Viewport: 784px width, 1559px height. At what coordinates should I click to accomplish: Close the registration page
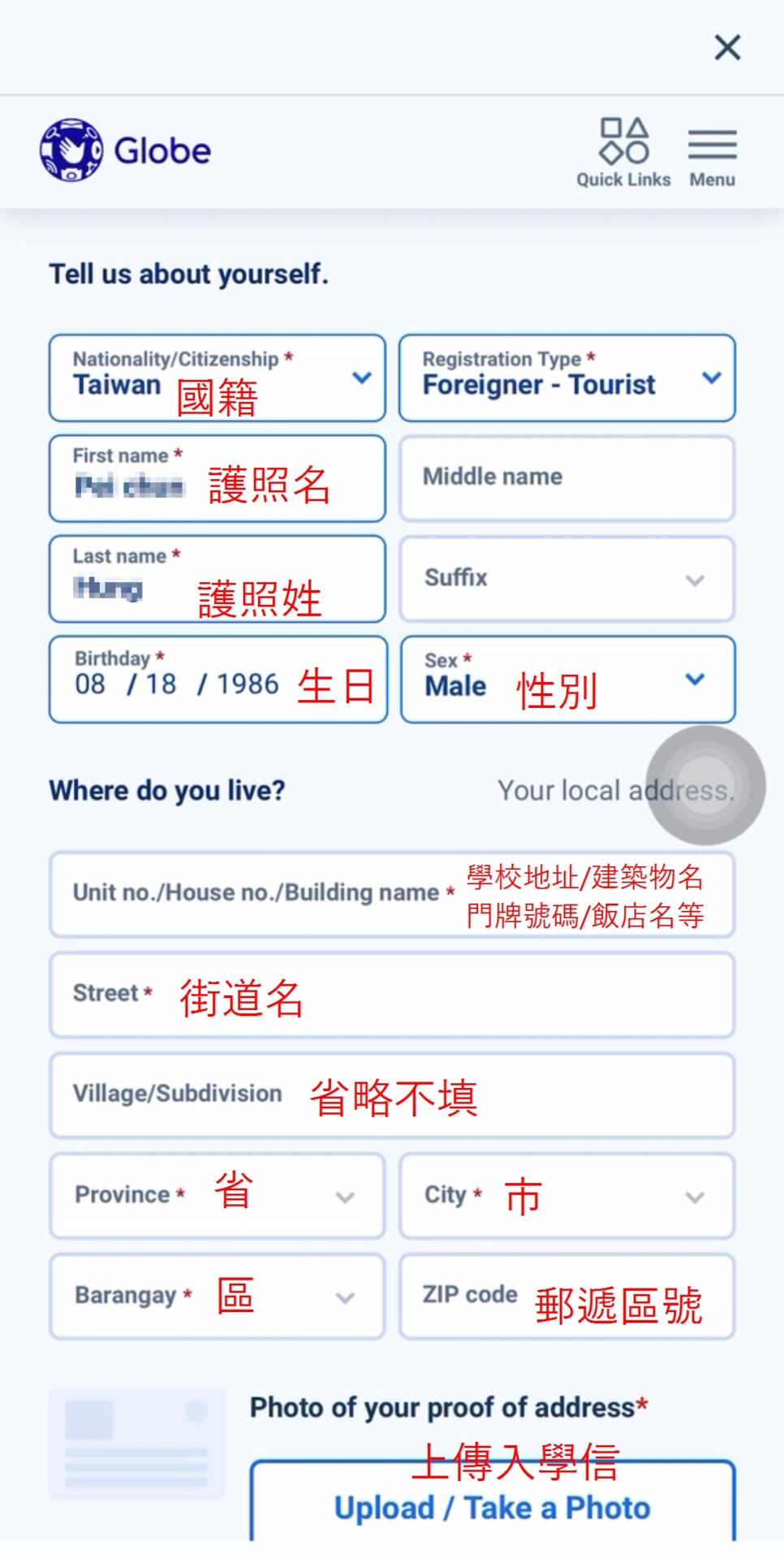pyautogui.click(x=727, y=47)
